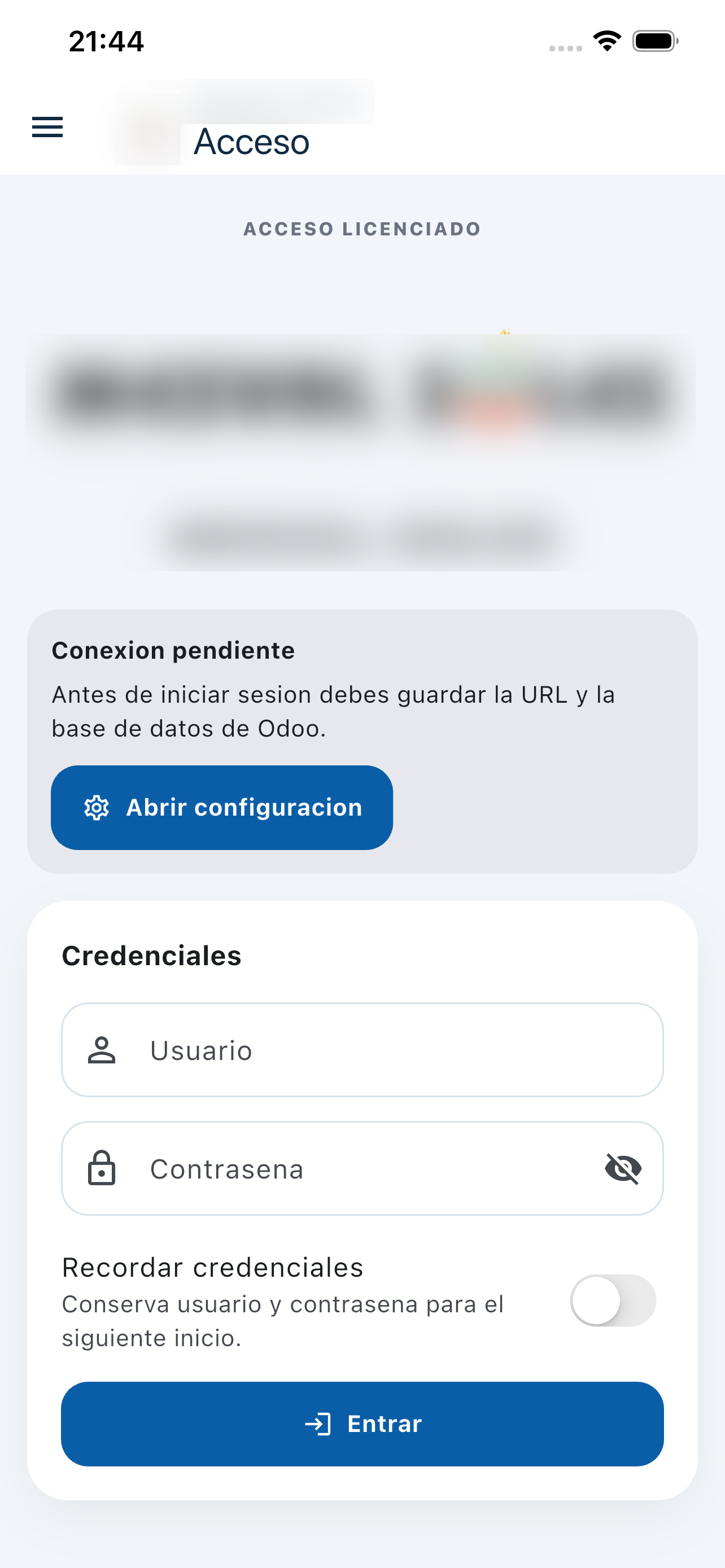Click the padlock icon in Contrasena field
725x1568 pixels.
tap(102, 1168)
